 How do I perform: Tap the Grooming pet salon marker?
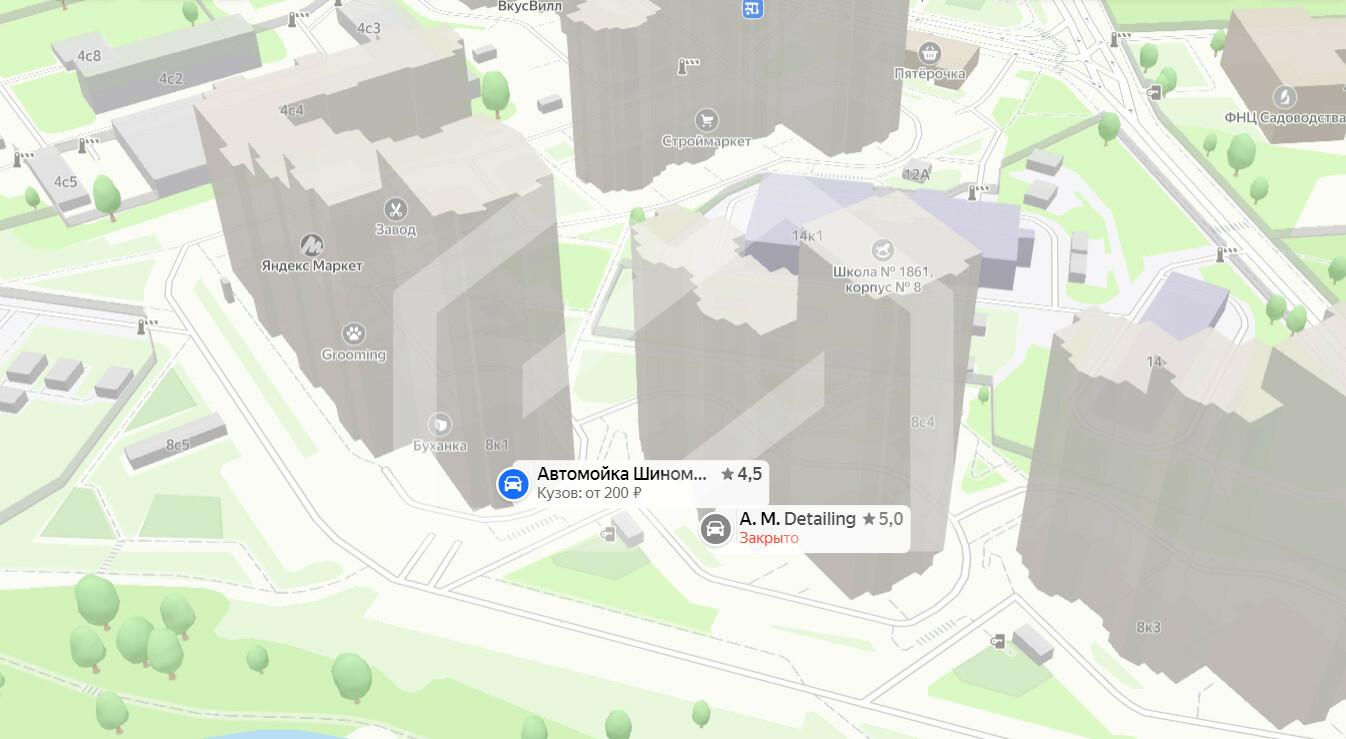[x=353, y=333]
